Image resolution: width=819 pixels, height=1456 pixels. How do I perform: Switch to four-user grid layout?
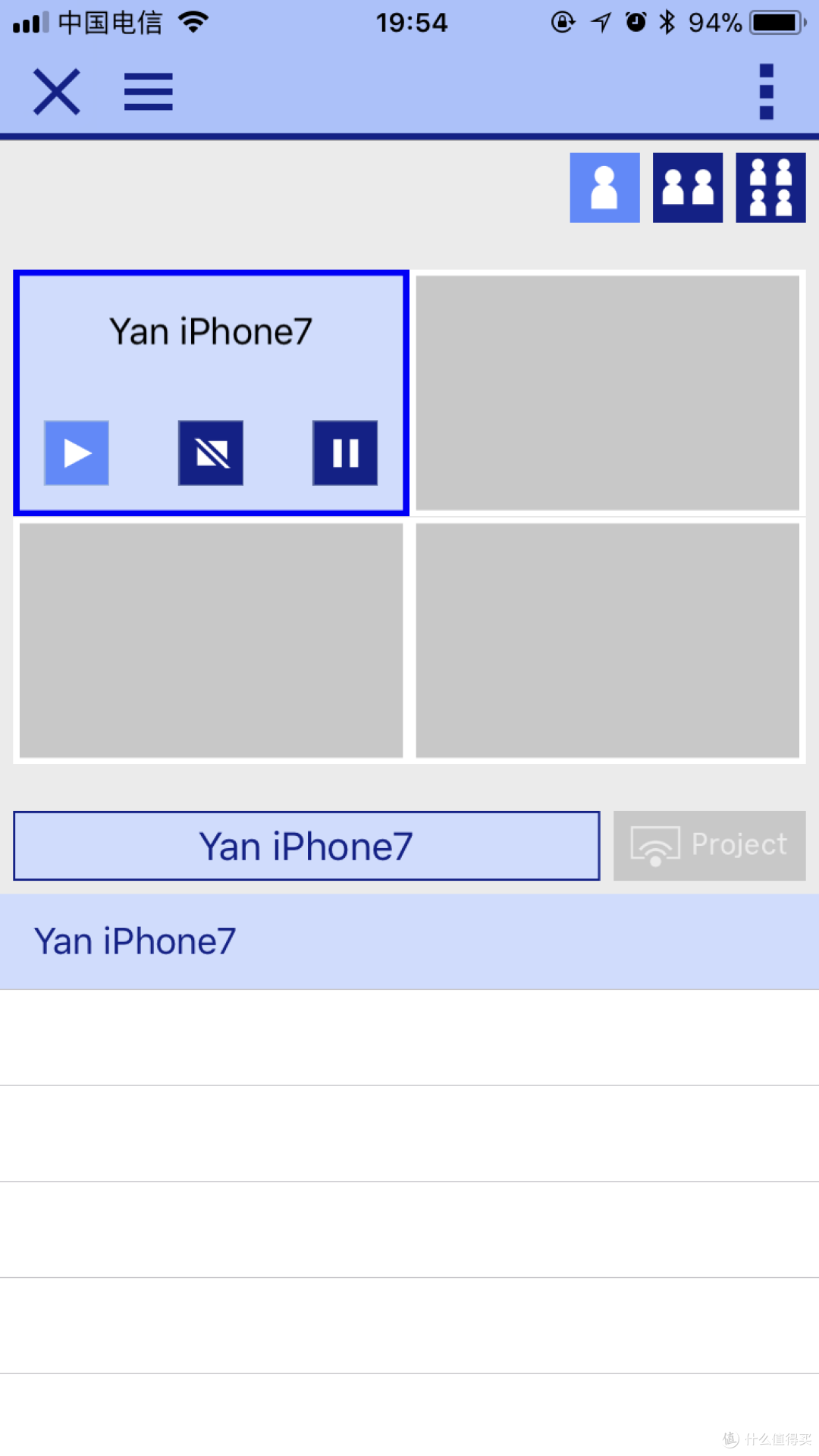(770, 188)
